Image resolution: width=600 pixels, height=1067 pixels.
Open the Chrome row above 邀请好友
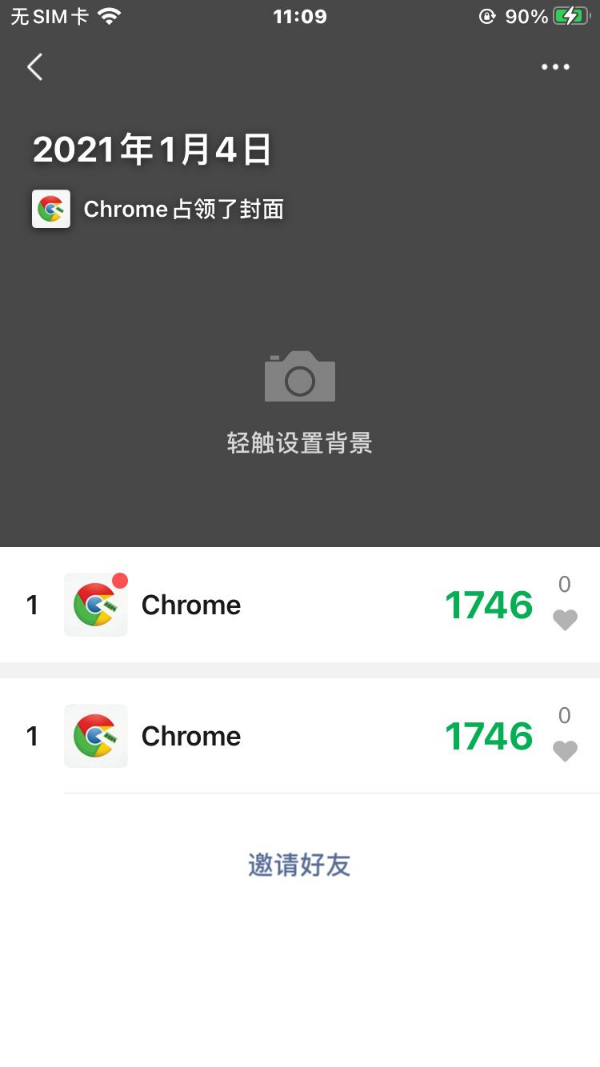point(300,736)
